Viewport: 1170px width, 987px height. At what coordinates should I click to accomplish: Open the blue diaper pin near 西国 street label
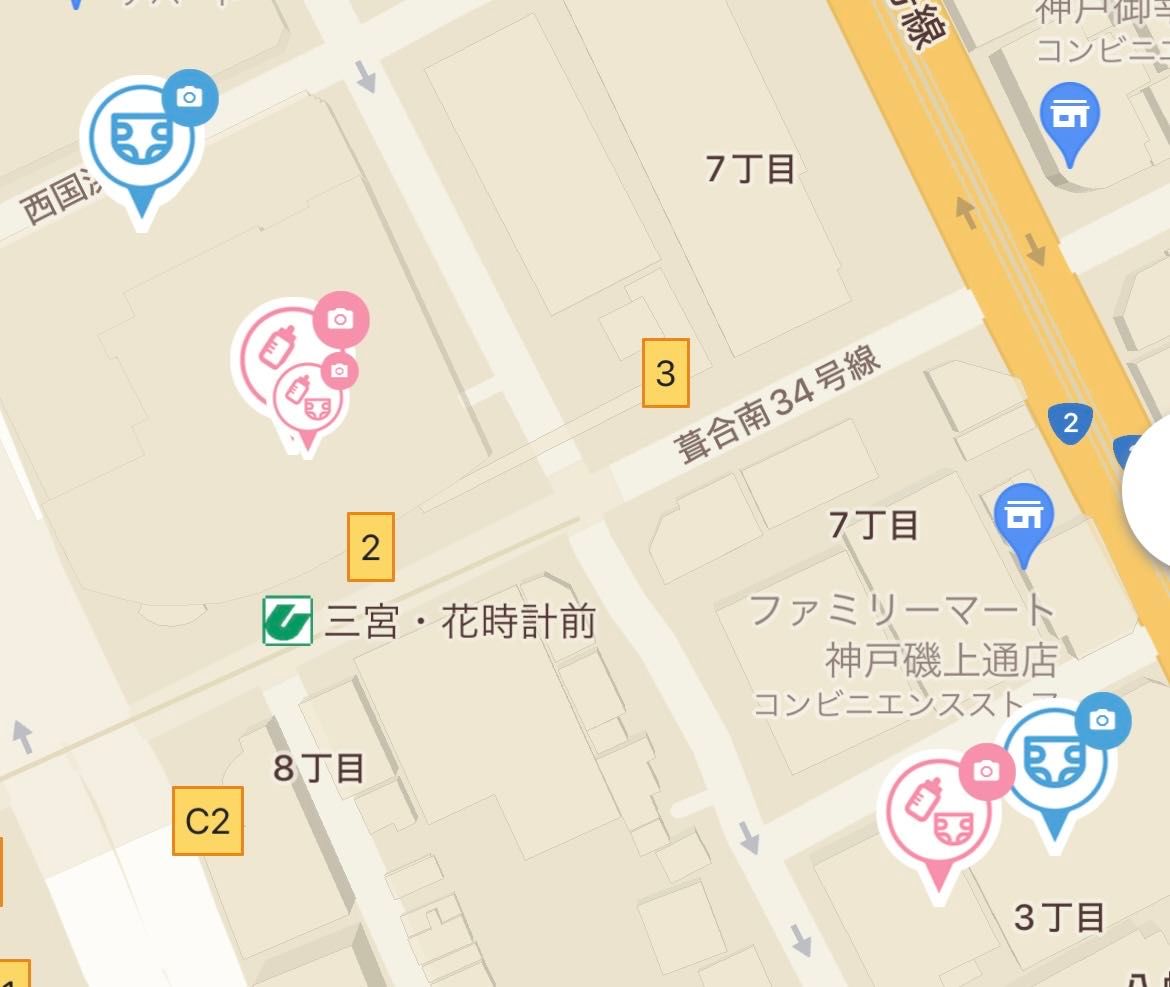click(141, 142)
